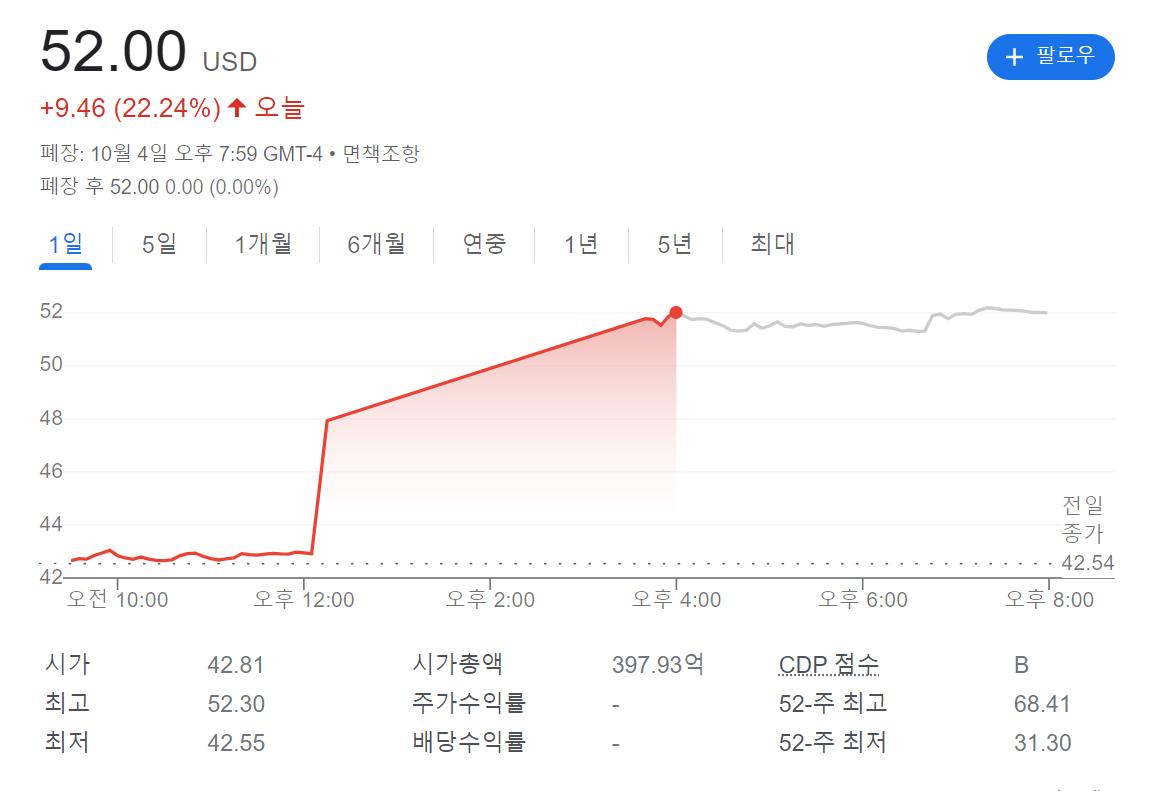
Task: Switch to the 5일 chart range
Action: coord(159,244)
